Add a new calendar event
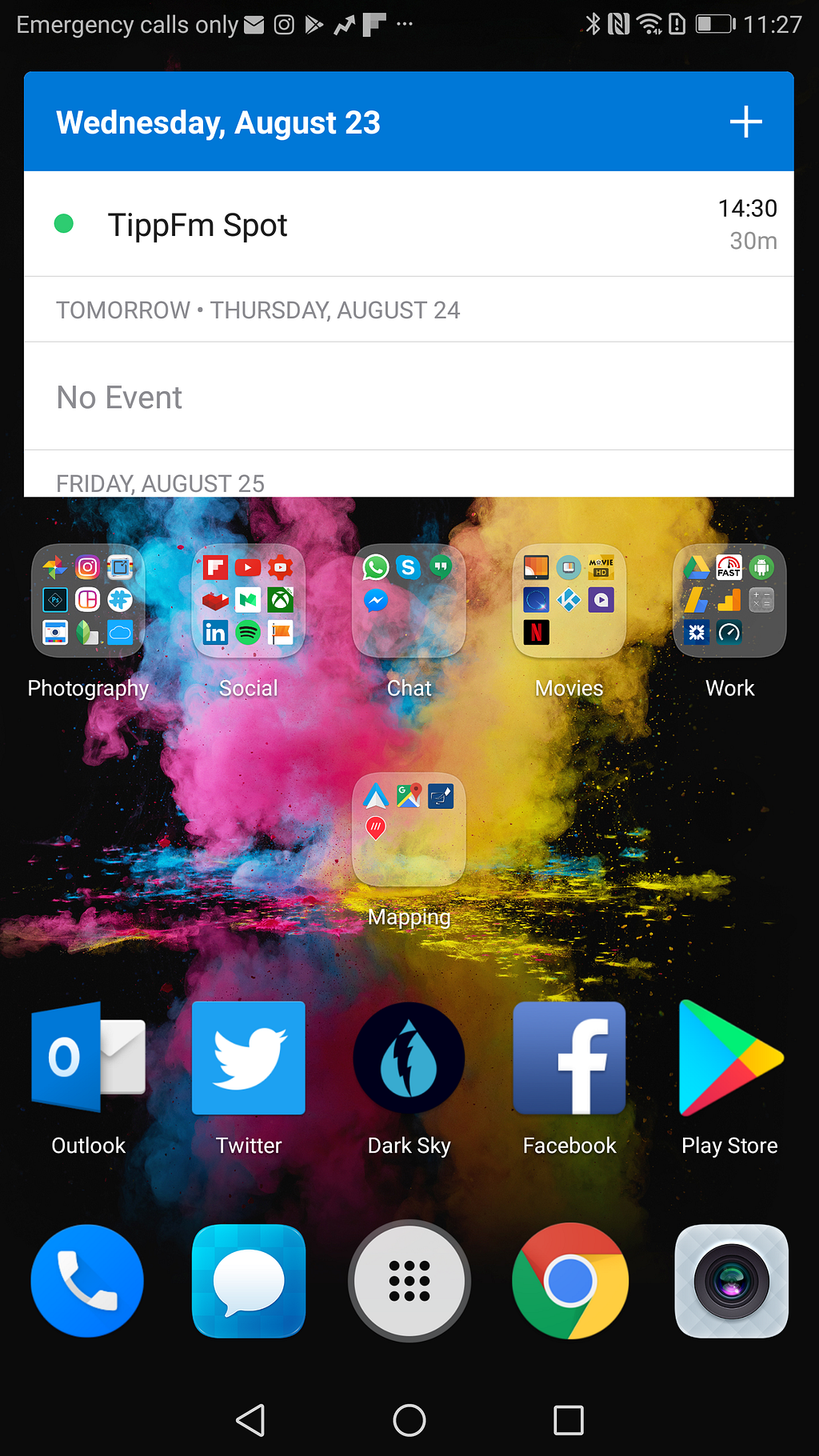 click(745, 122)
